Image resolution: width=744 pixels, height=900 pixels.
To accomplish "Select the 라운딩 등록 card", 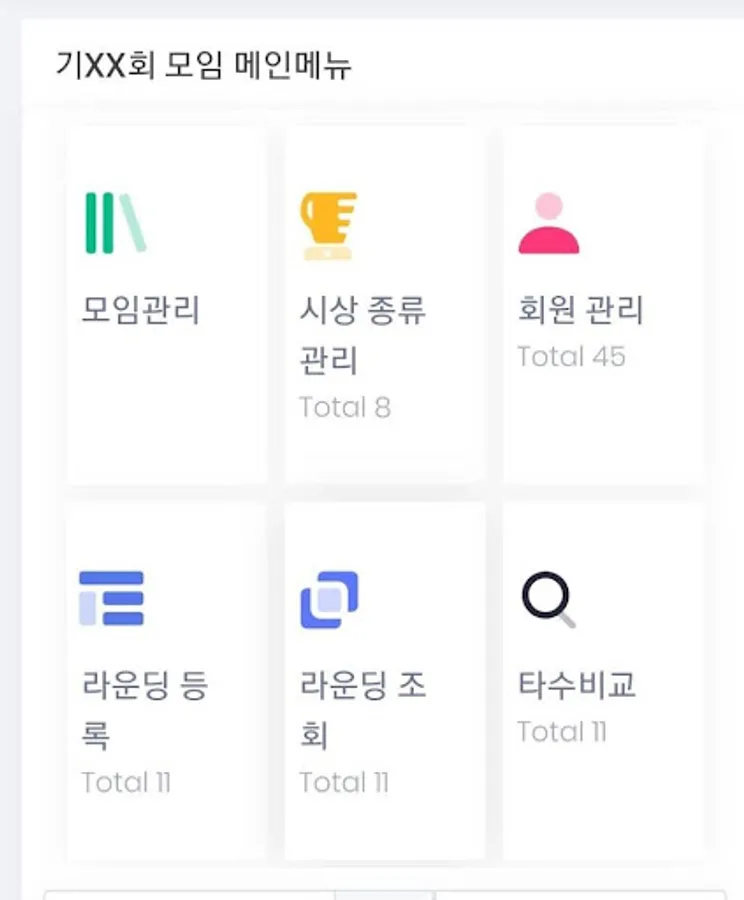I will 166,680.
